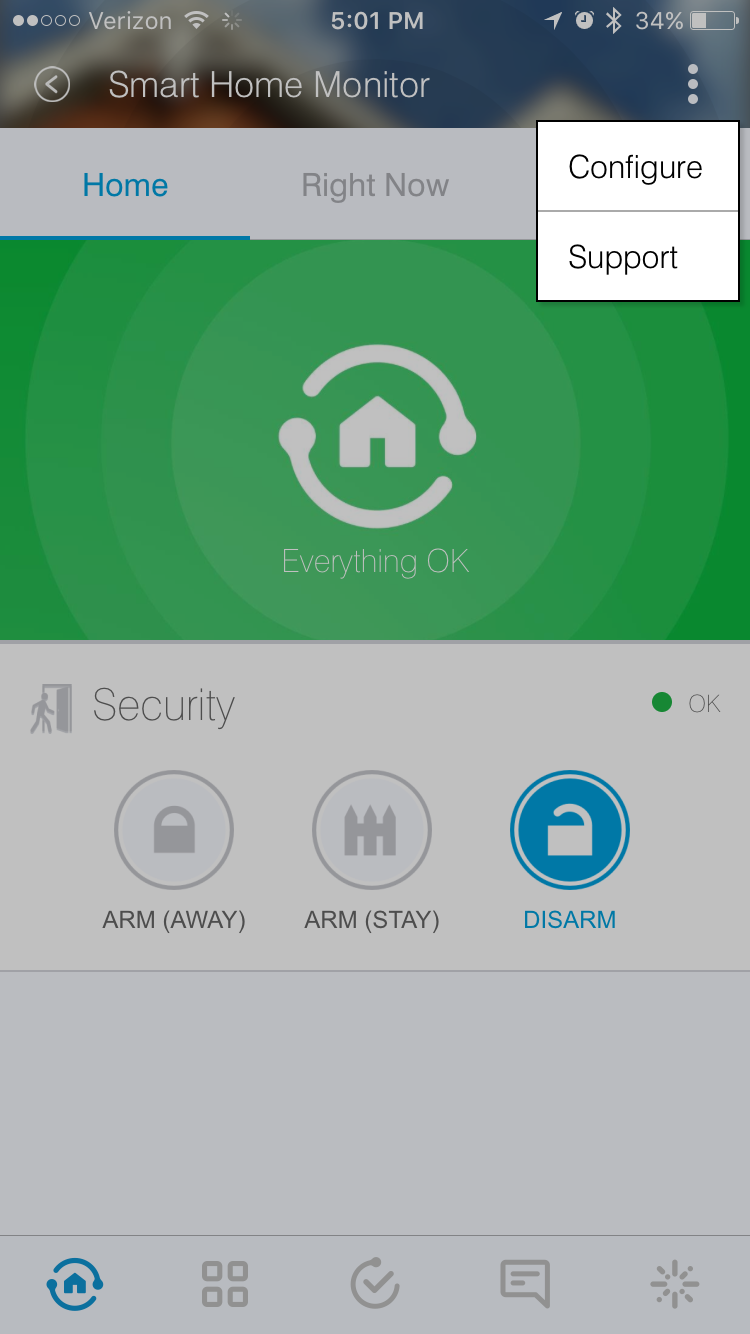
Task: Arm the system in Away mode
Action: tap(174, 830)
